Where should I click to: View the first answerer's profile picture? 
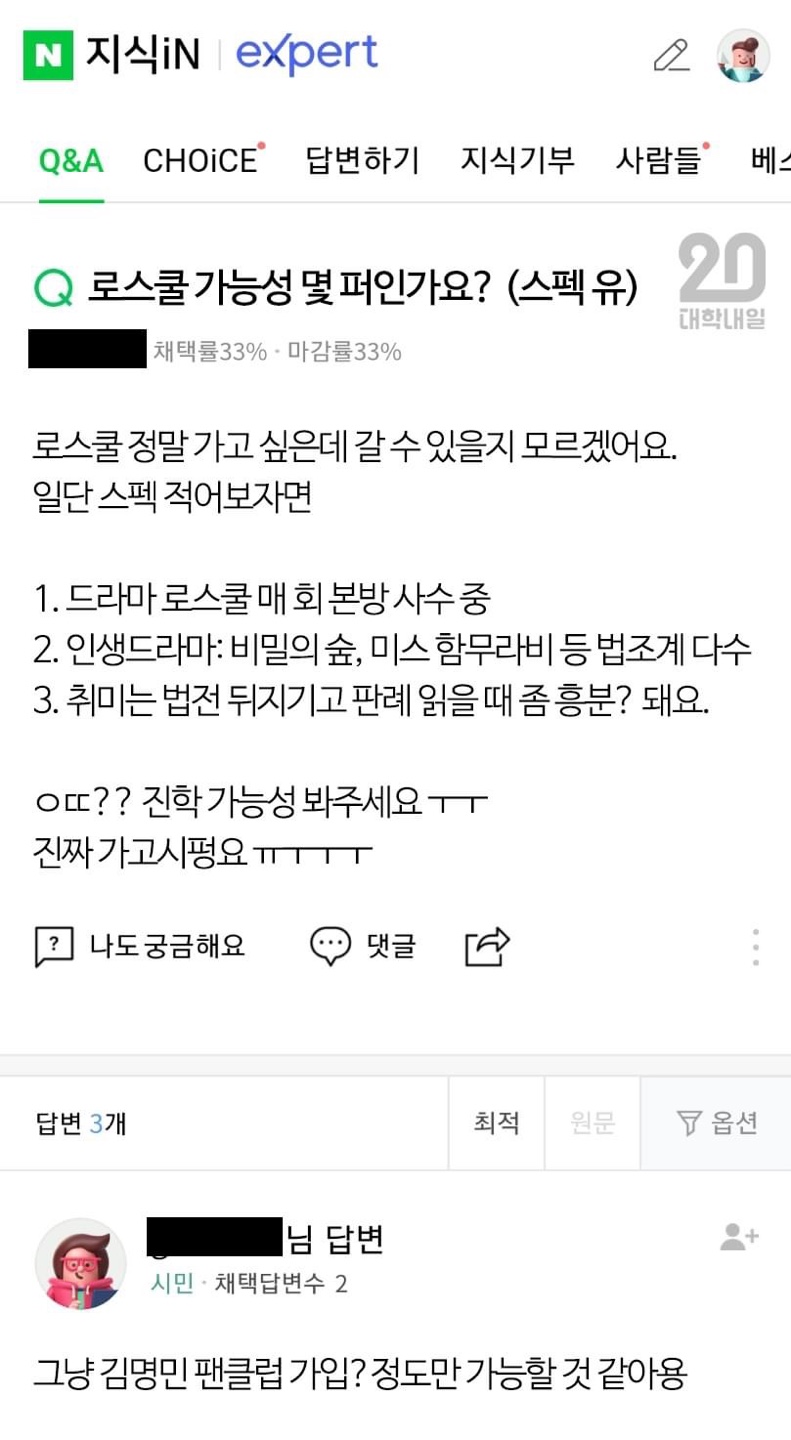point(80,1263)
